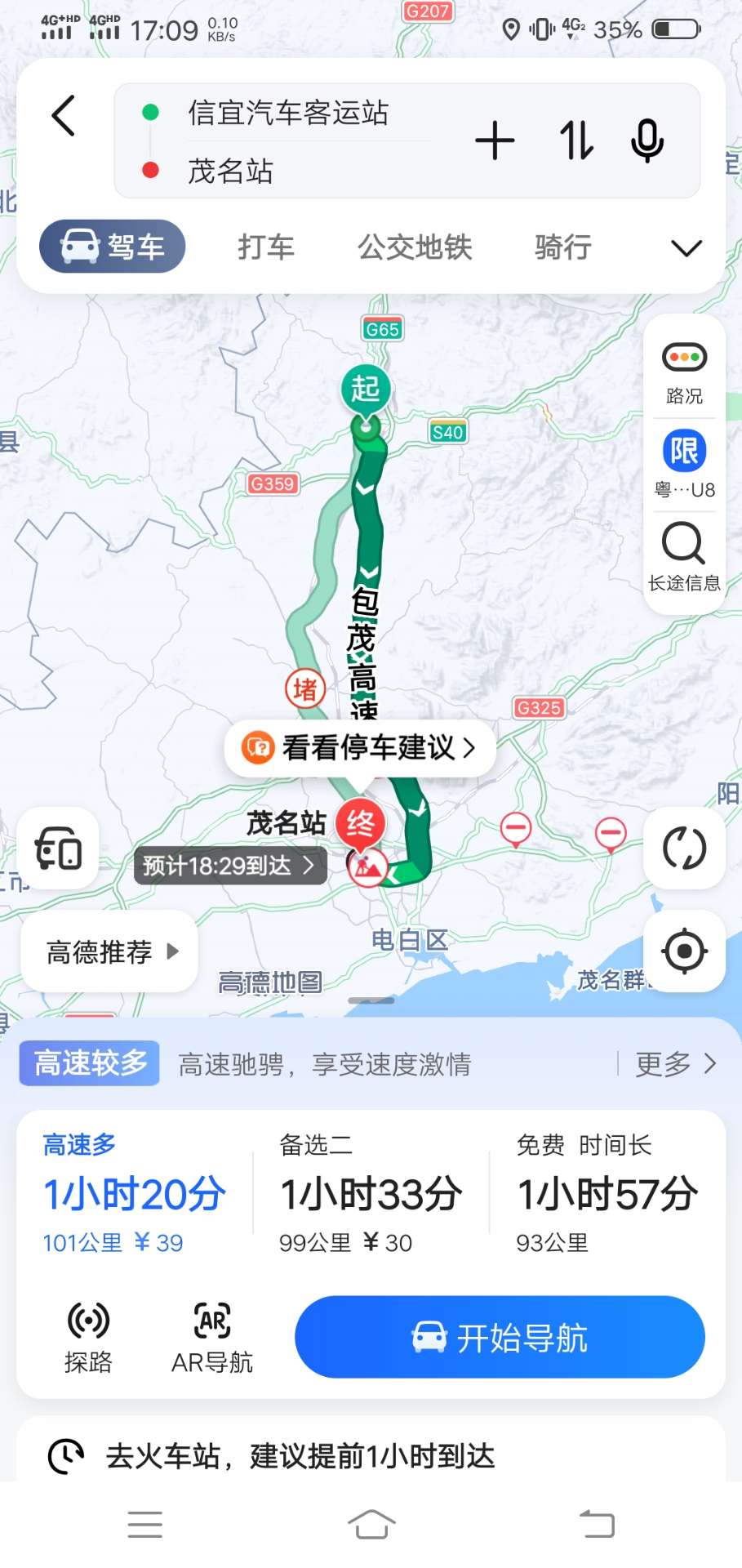Toggle the 路况 traffic layer

click(x=684, y=372)
